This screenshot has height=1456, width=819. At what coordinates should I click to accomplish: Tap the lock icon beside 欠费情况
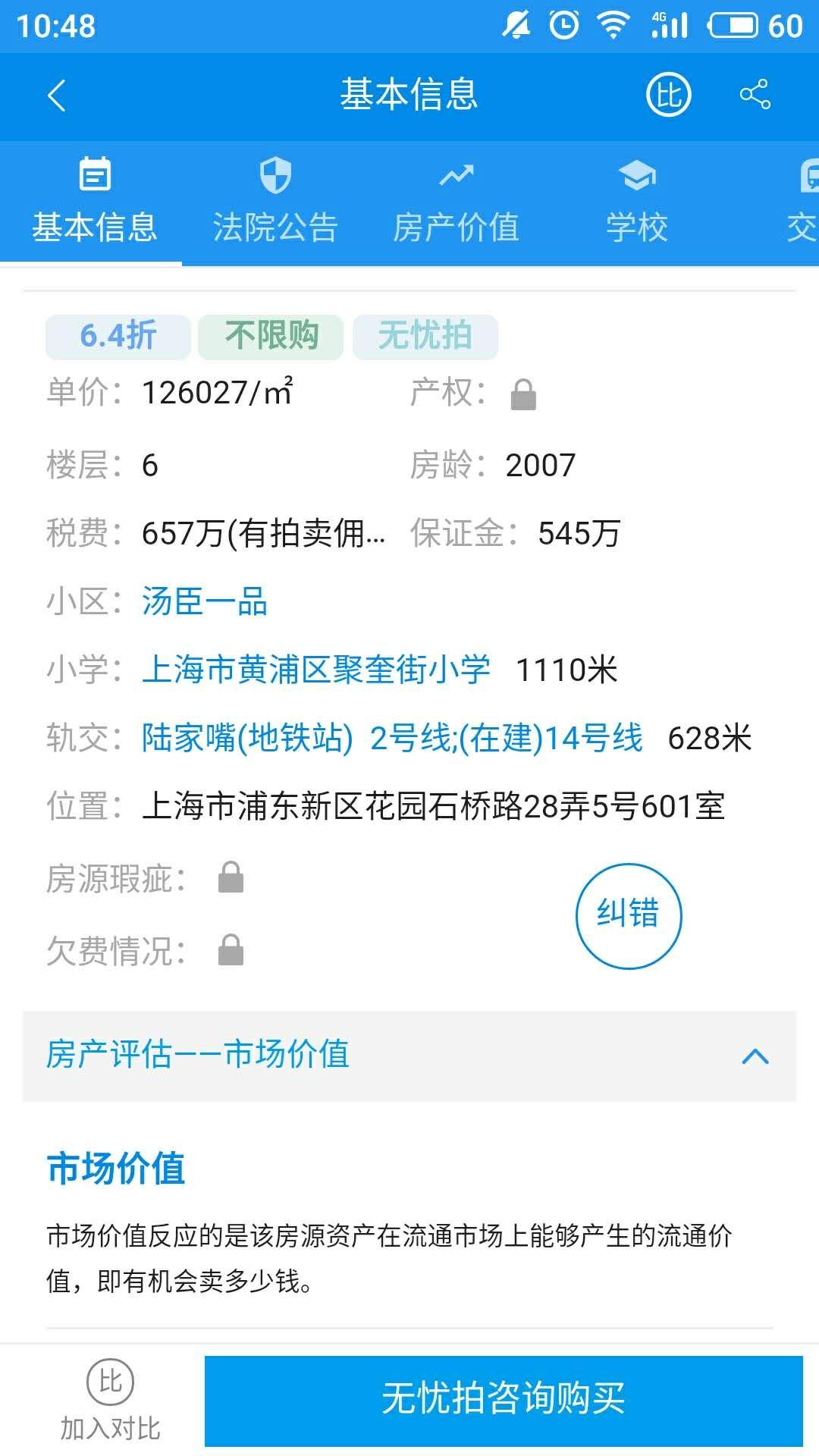[x=231, y=949]
